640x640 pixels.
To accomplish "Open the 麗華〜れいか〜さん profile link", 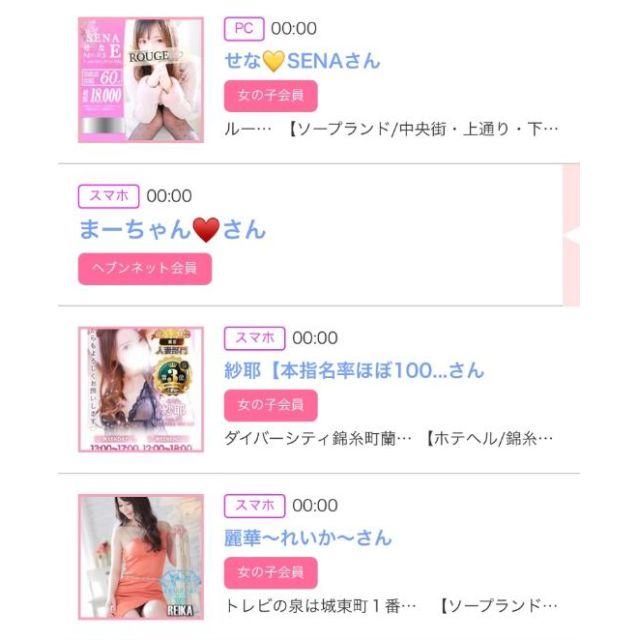I will coord(307,538).
